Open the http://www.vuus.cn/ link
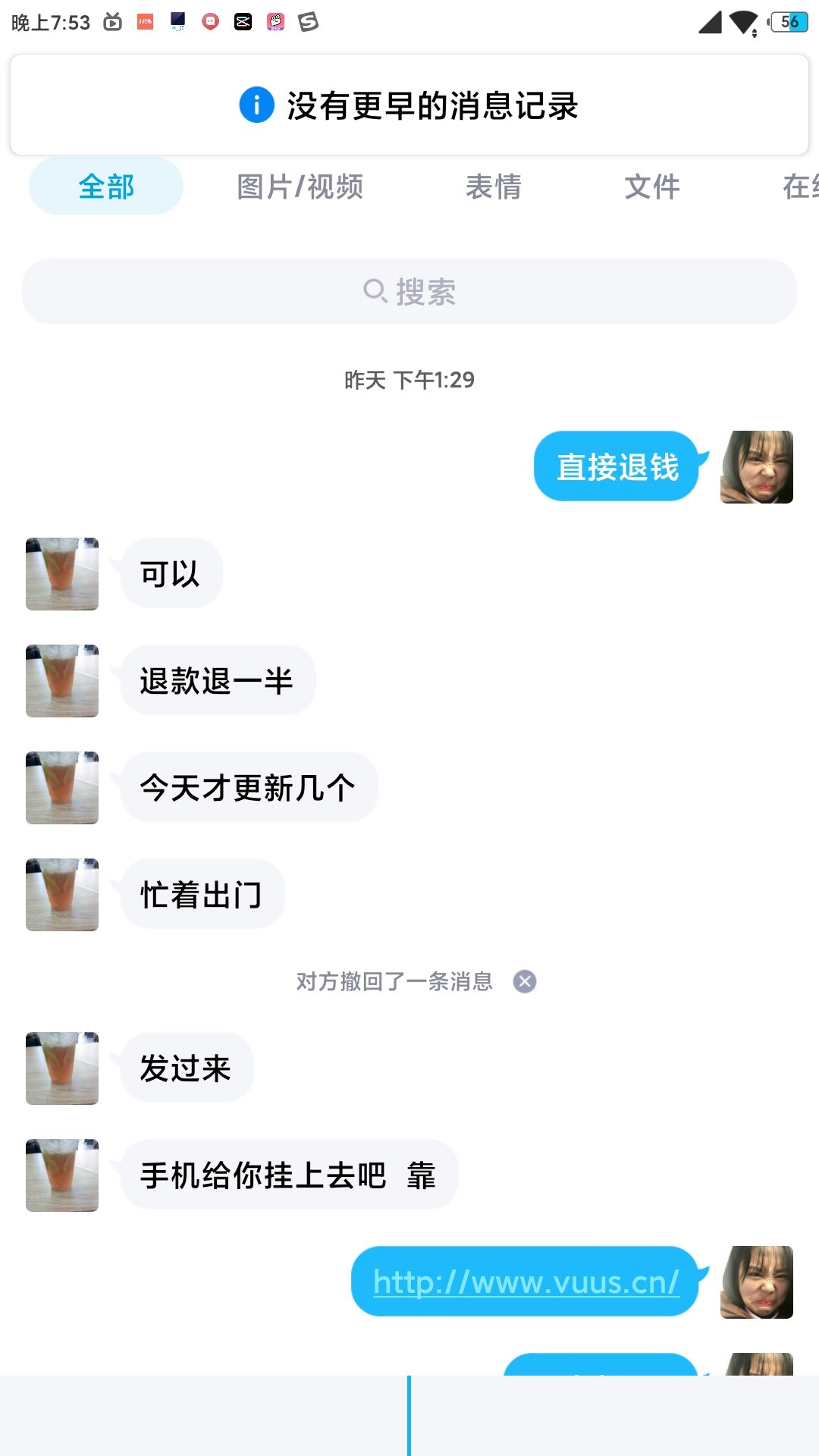Image resolution: width=819 pixels, height=1456 pixels. 526,1282
